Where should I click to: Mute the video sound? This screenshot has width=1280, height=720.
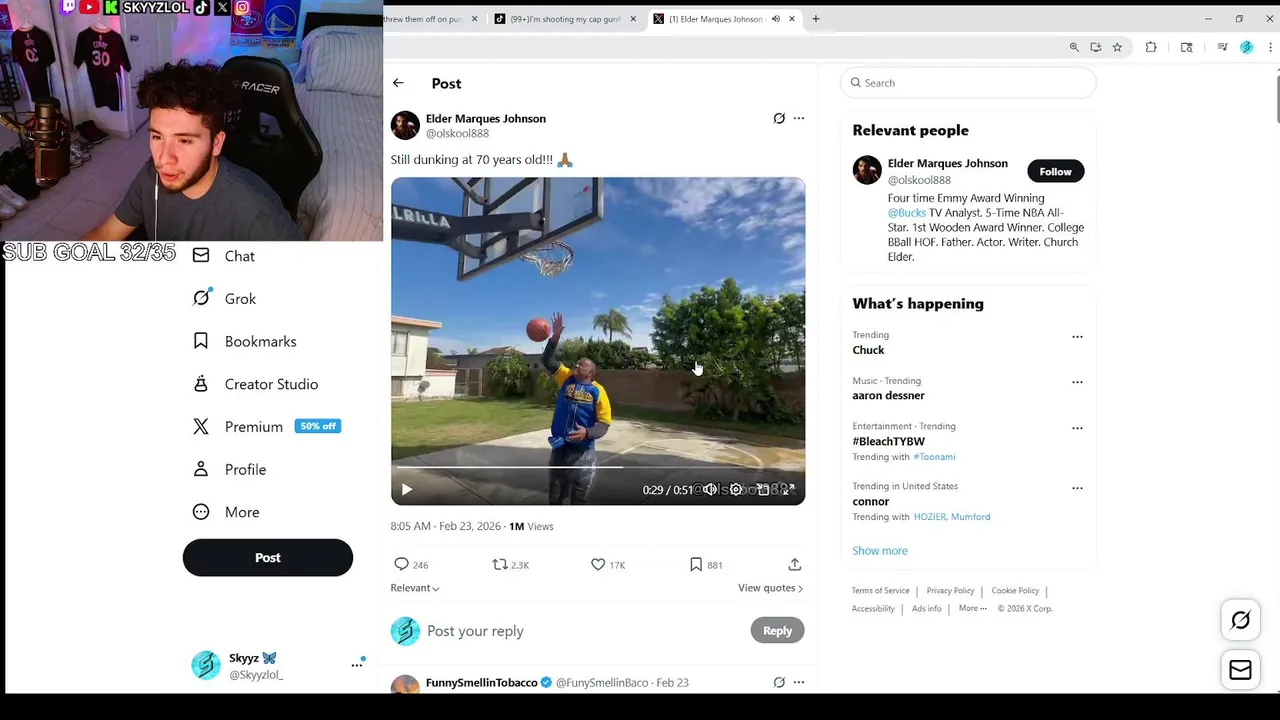point(710,489)
